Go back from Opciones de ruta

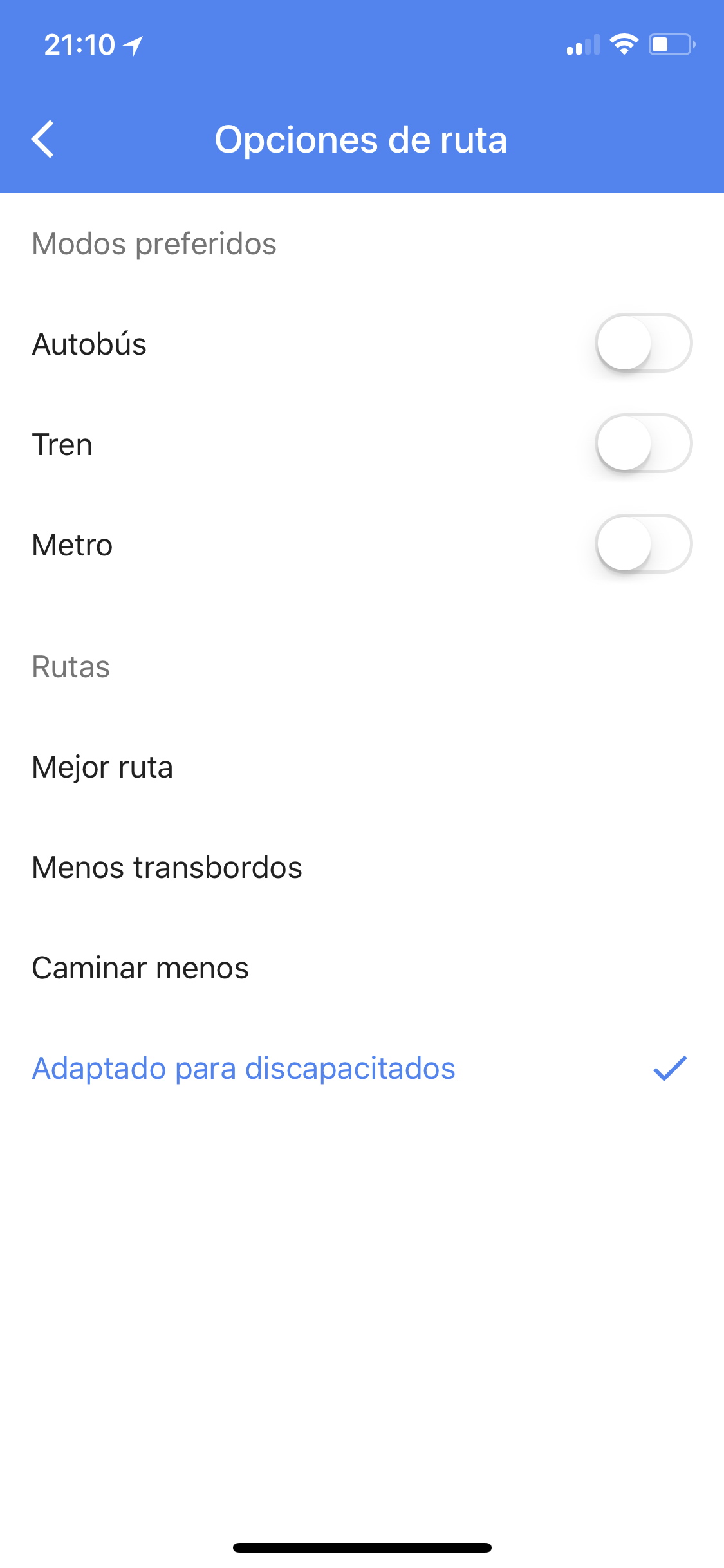pos(42,139)
